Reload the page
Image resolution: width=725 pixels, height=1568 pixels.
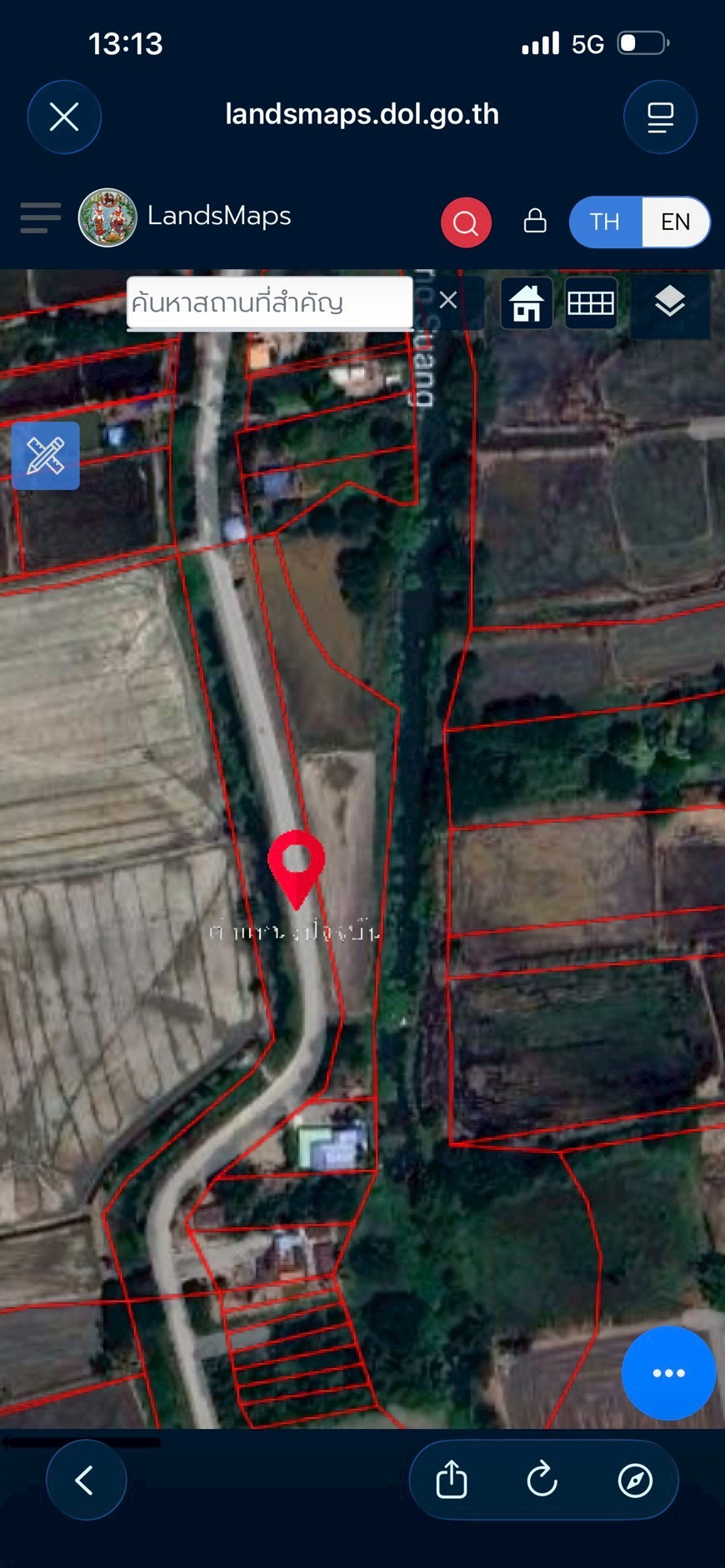(542, 1481)
